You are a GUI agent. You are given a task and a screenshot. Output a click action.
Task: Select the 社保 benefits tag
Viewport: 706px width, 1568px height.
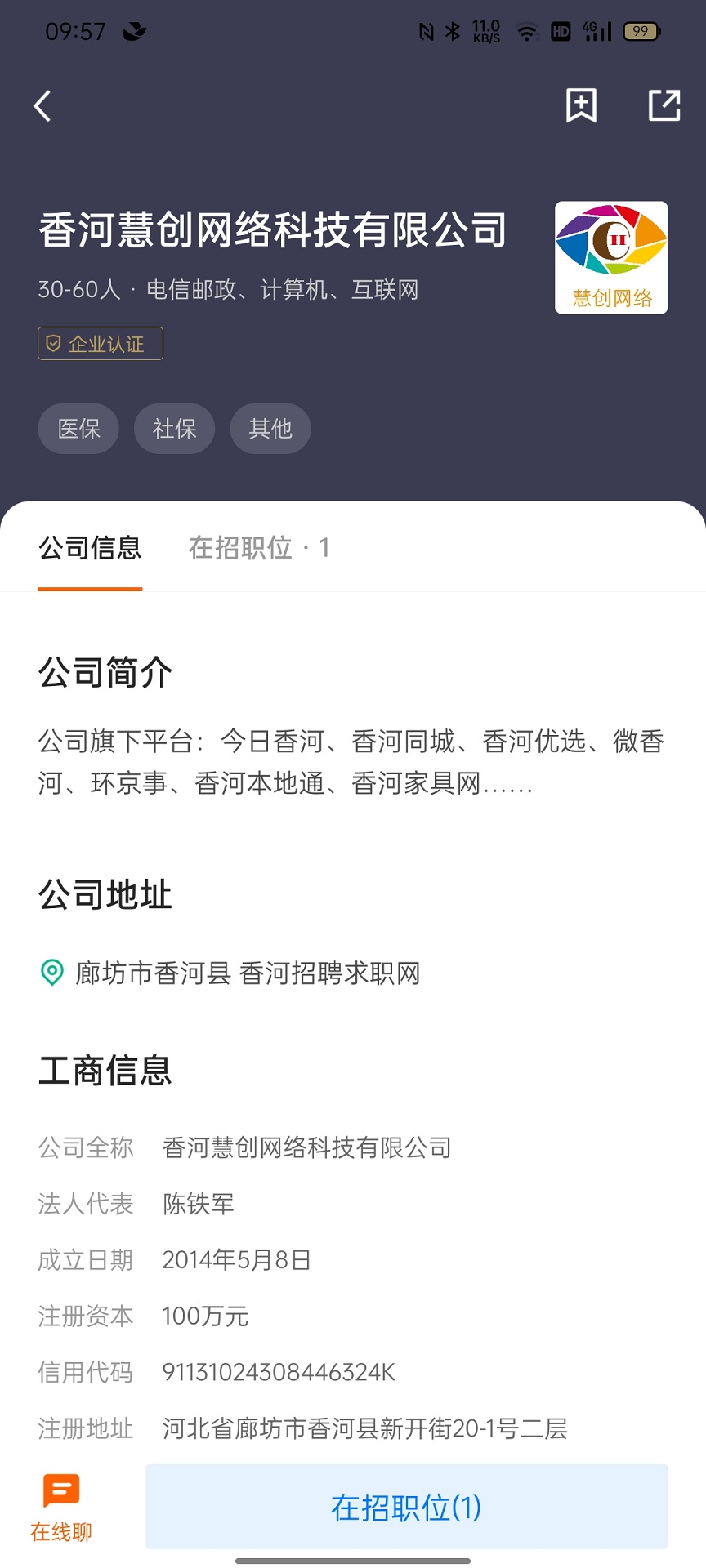click(x=174, y=428)
